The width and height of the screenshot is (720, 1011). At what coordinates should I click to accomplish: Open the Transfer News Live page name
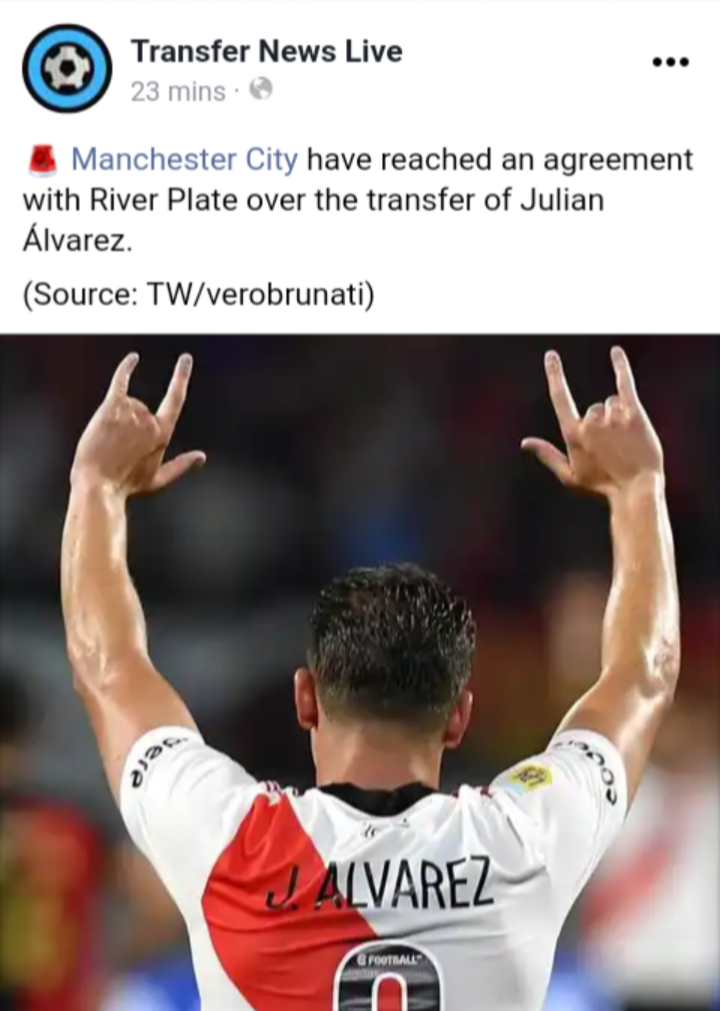[x=266, y=51]
